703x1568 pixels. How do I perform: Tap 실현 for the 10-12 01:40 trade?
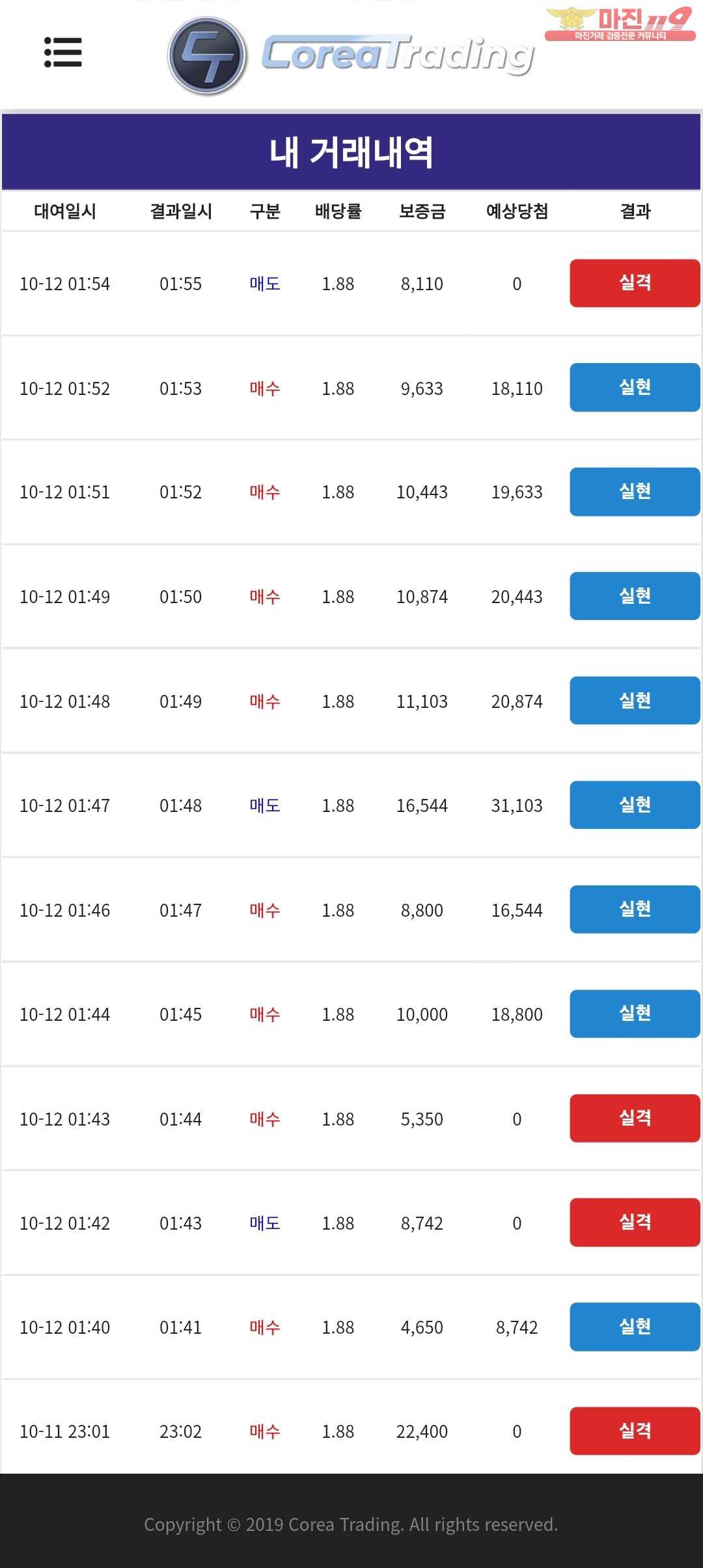click(x=635, y=1327)
